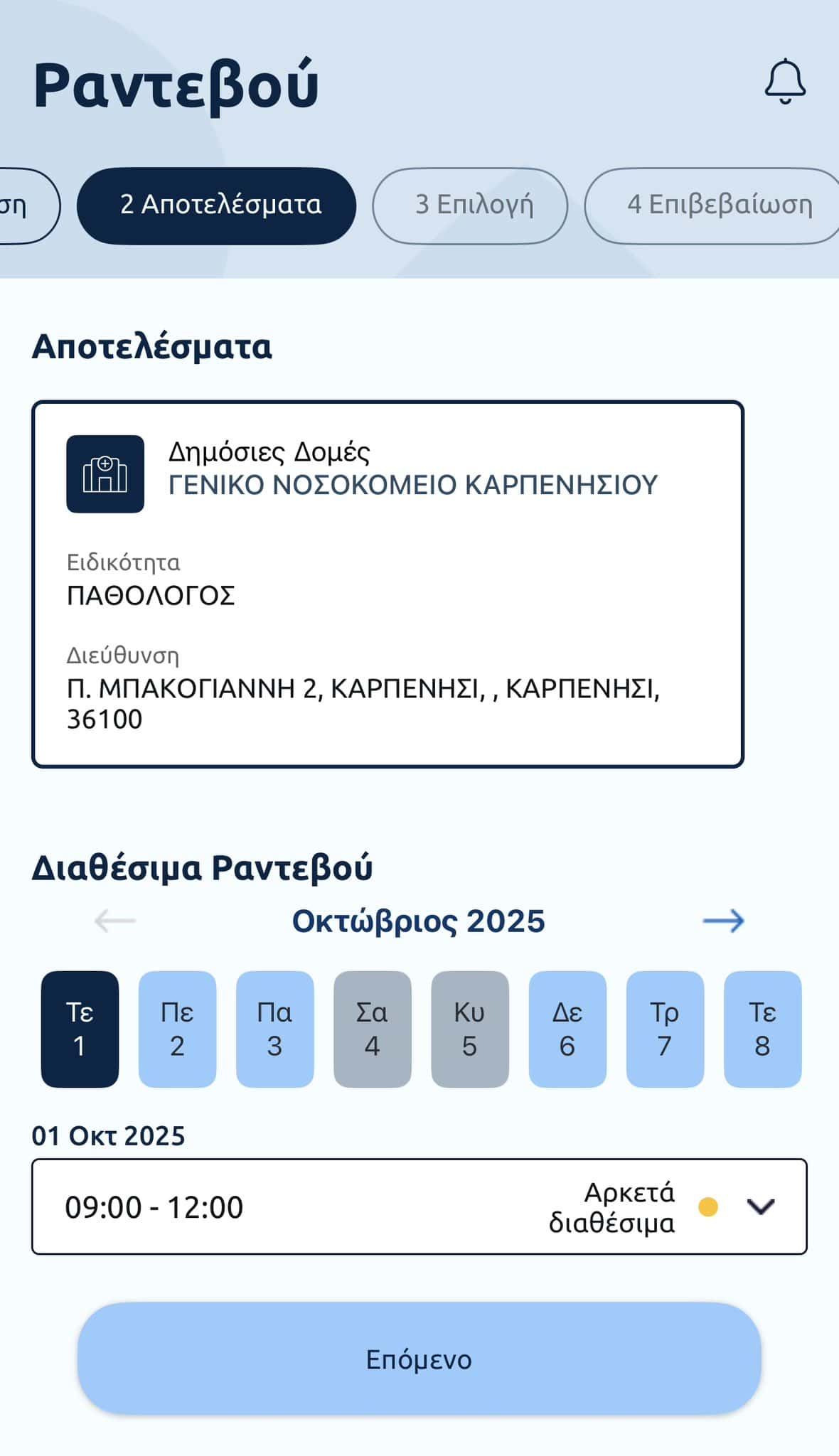Select Wednesday Τε 1

tap(80, 1029)
